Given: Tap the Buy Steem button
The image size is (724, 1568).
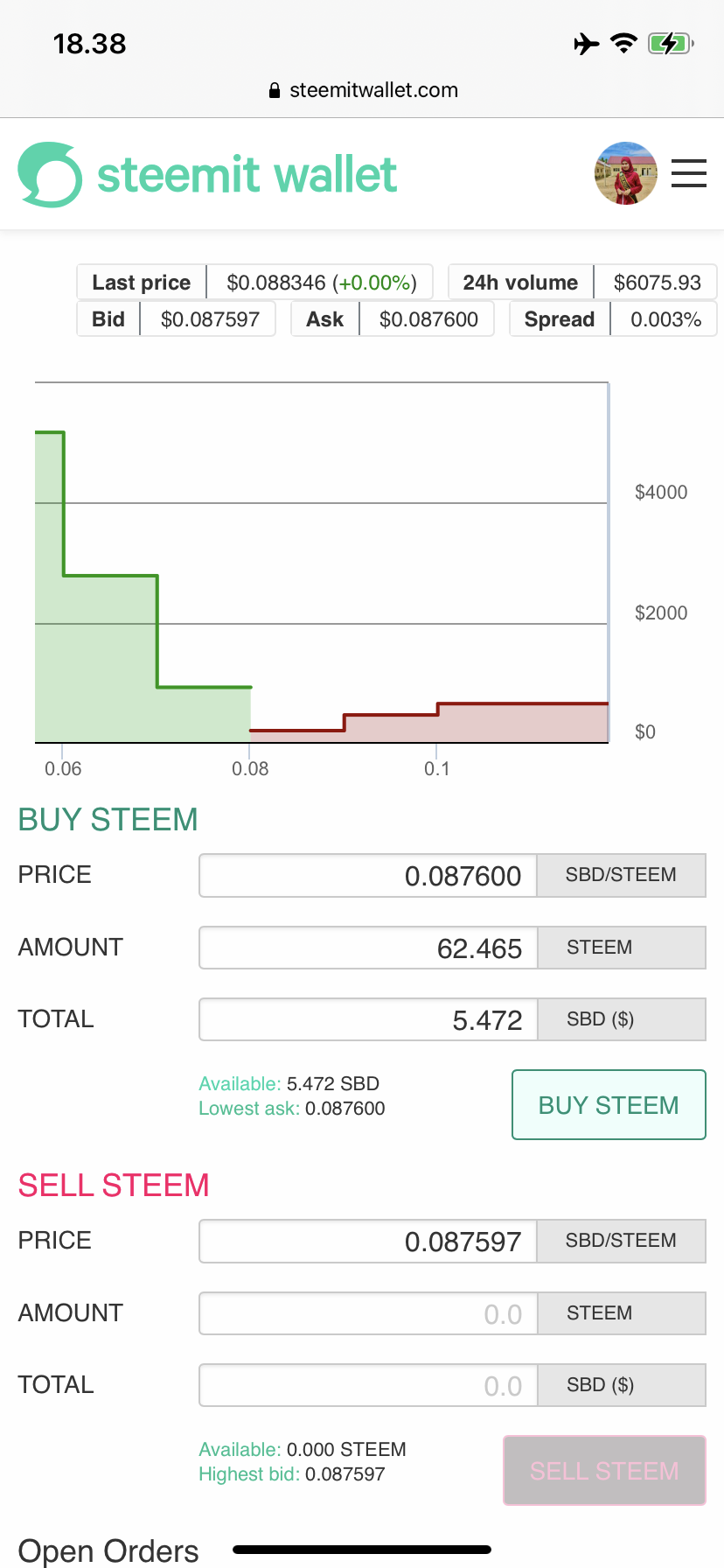Looking at the screenshot, I should pos(609,1105).
